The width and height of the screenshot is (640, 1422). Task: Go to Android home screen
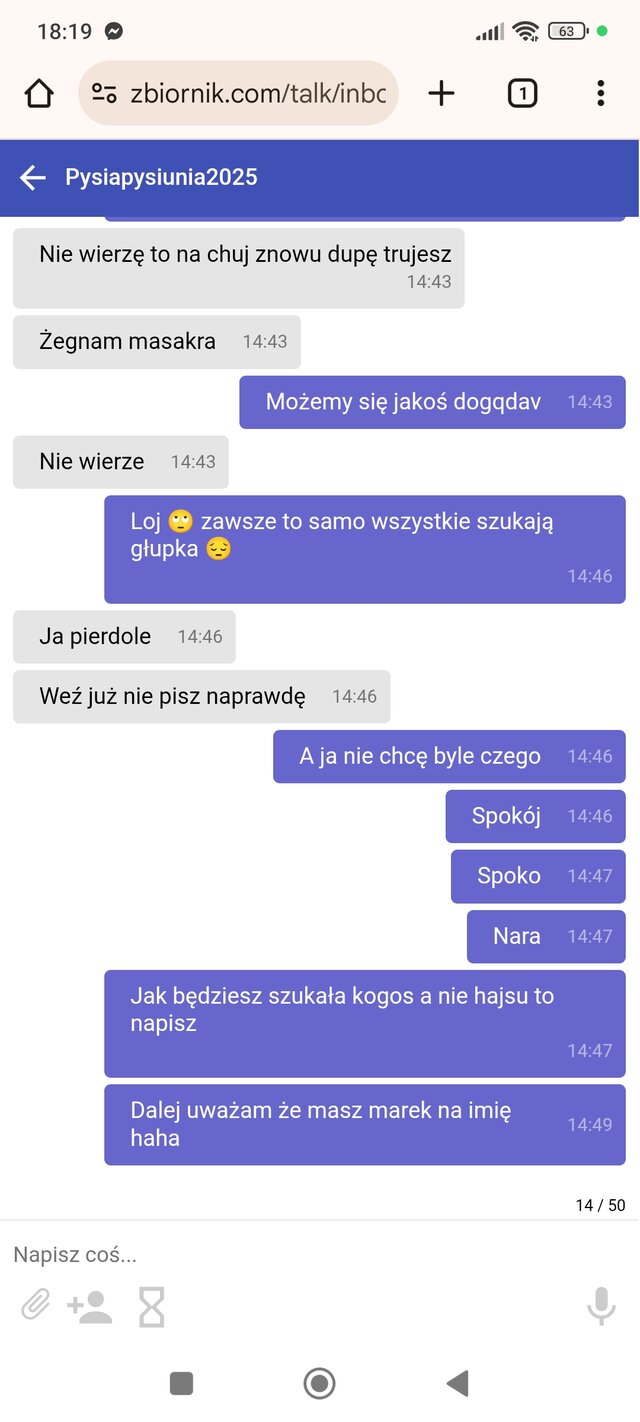pyautogui.click(x=319, y=1384)
